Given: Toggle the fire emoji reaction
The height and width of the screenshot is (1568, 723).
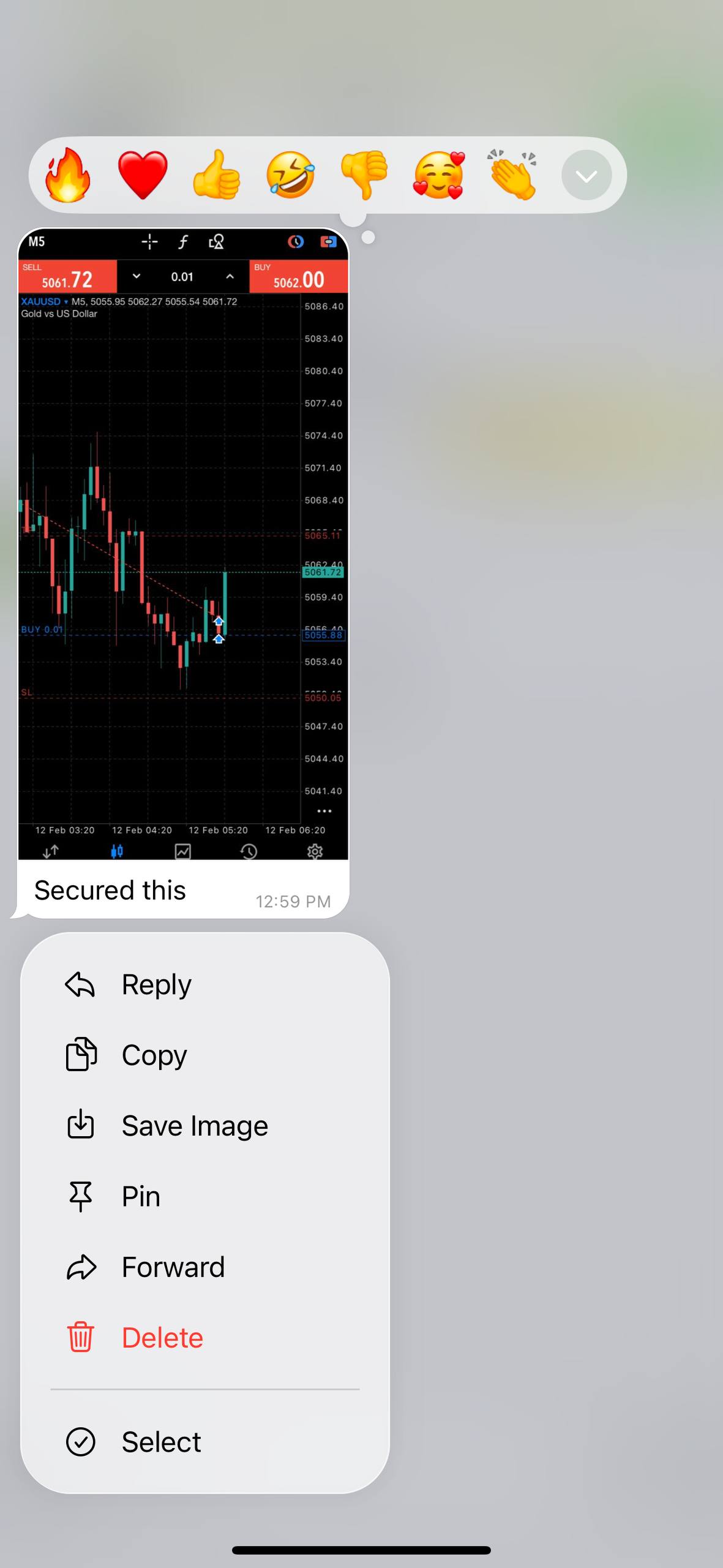Looking at the screenshot, I should pos(69,175).
